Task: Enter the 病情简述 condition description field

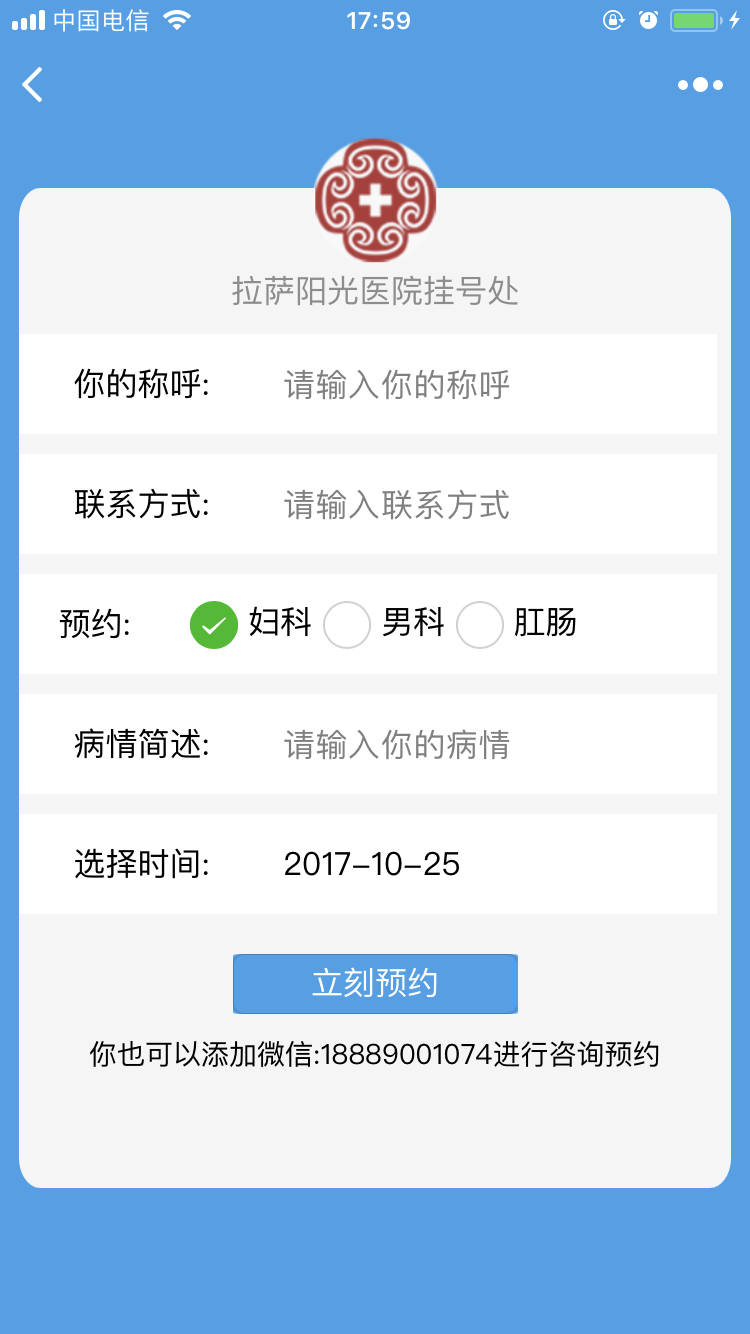Action: tap(490, 744)
